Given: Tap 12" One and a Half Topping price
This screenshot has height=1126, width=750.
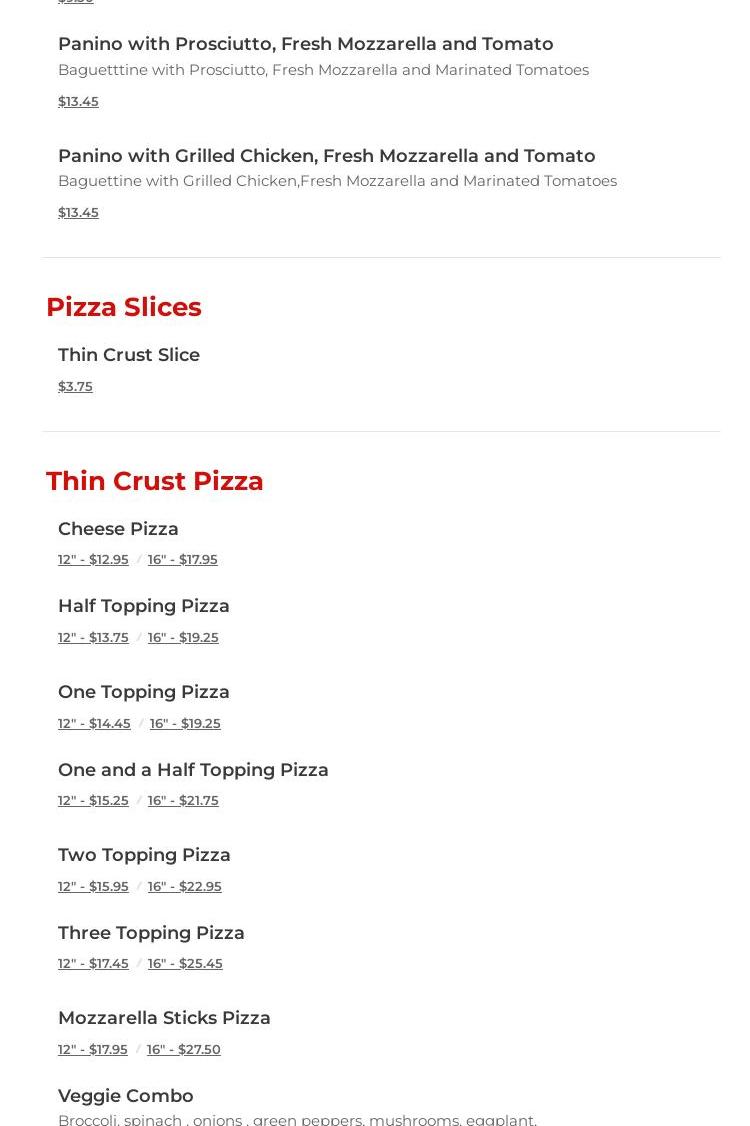Looking at the screenshot, I should [93, 800].
